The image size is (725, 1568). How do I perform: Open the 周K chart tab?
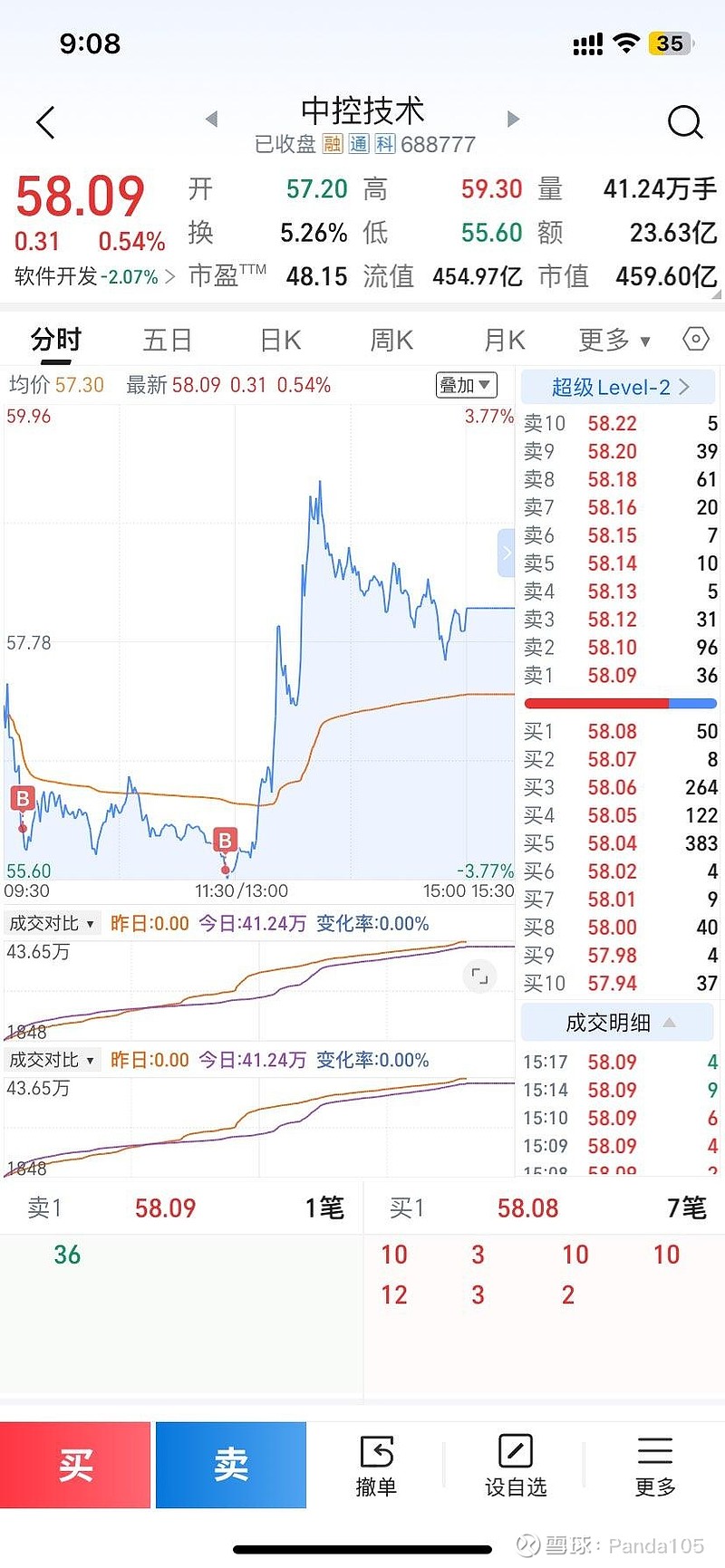pyautogui.click(x=391, y=340)
